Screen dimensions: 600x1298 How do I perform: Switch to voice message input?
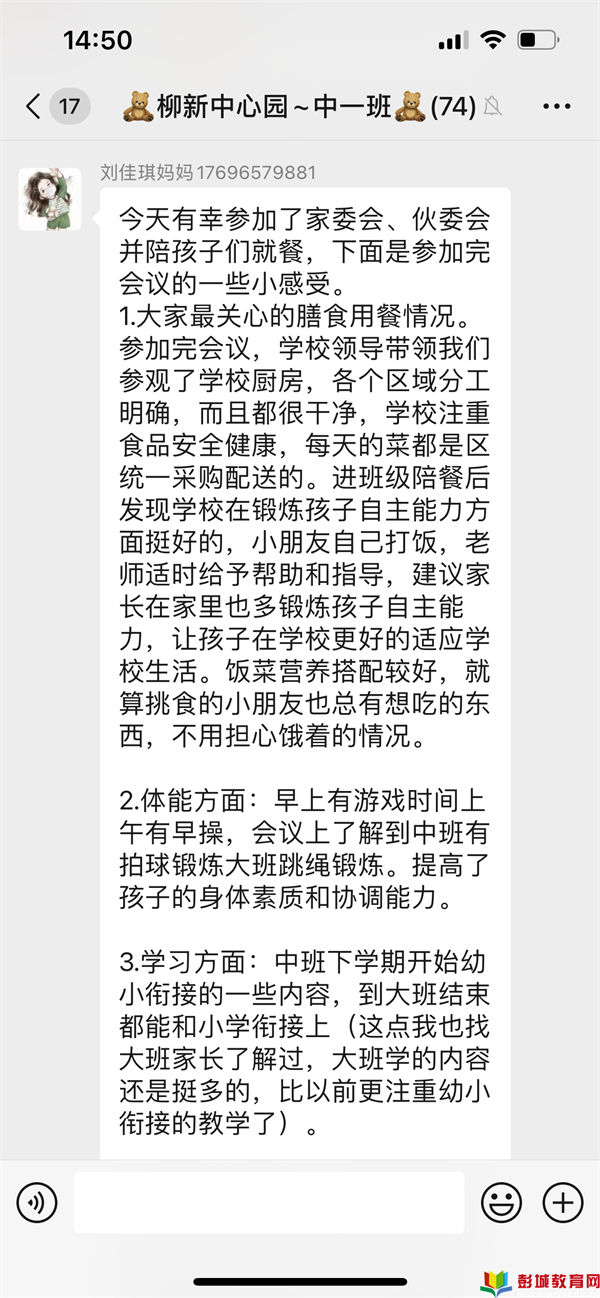(37, 1202)
